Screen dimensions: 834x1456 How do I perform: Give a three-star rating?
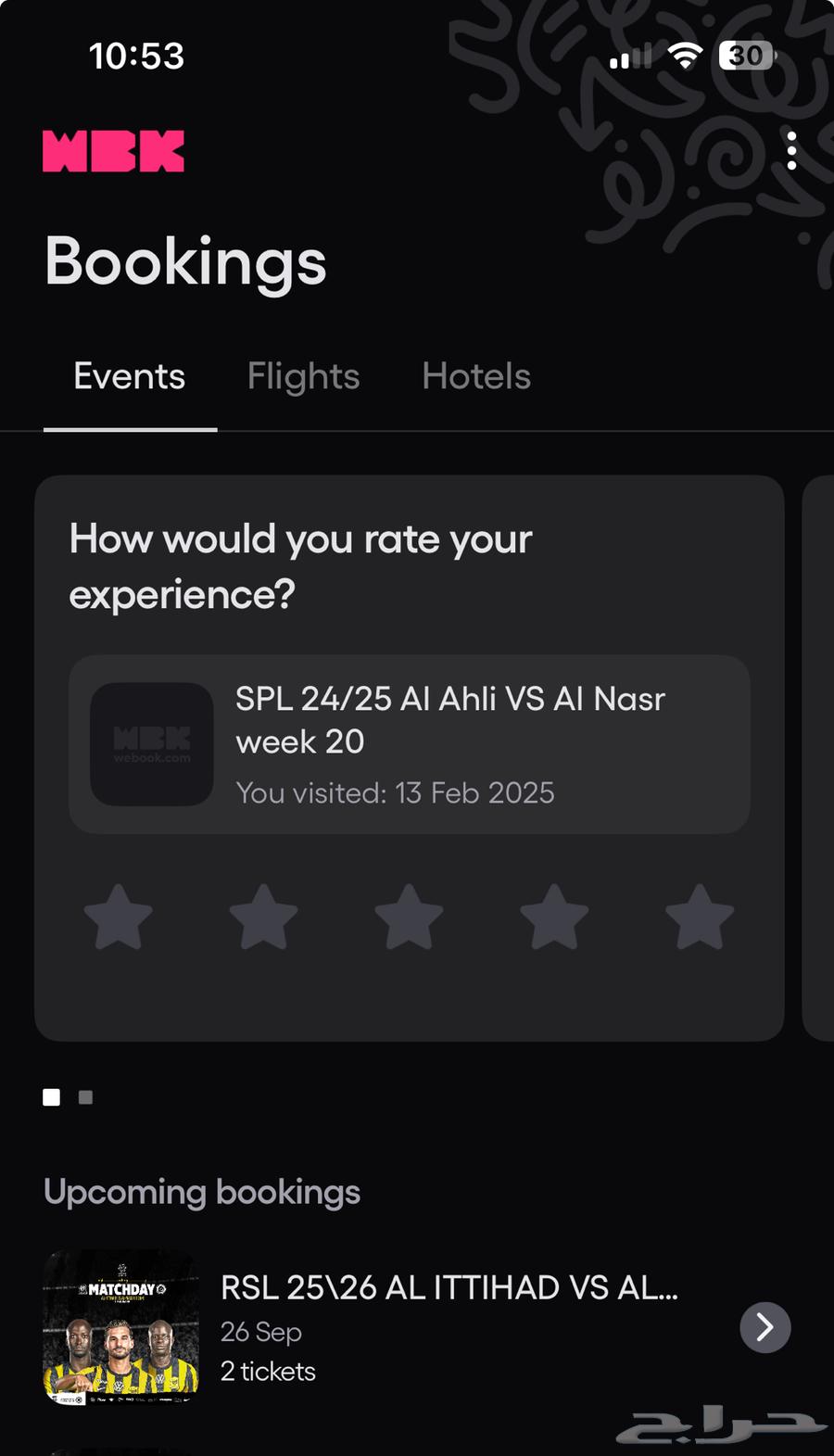point(409,918)
